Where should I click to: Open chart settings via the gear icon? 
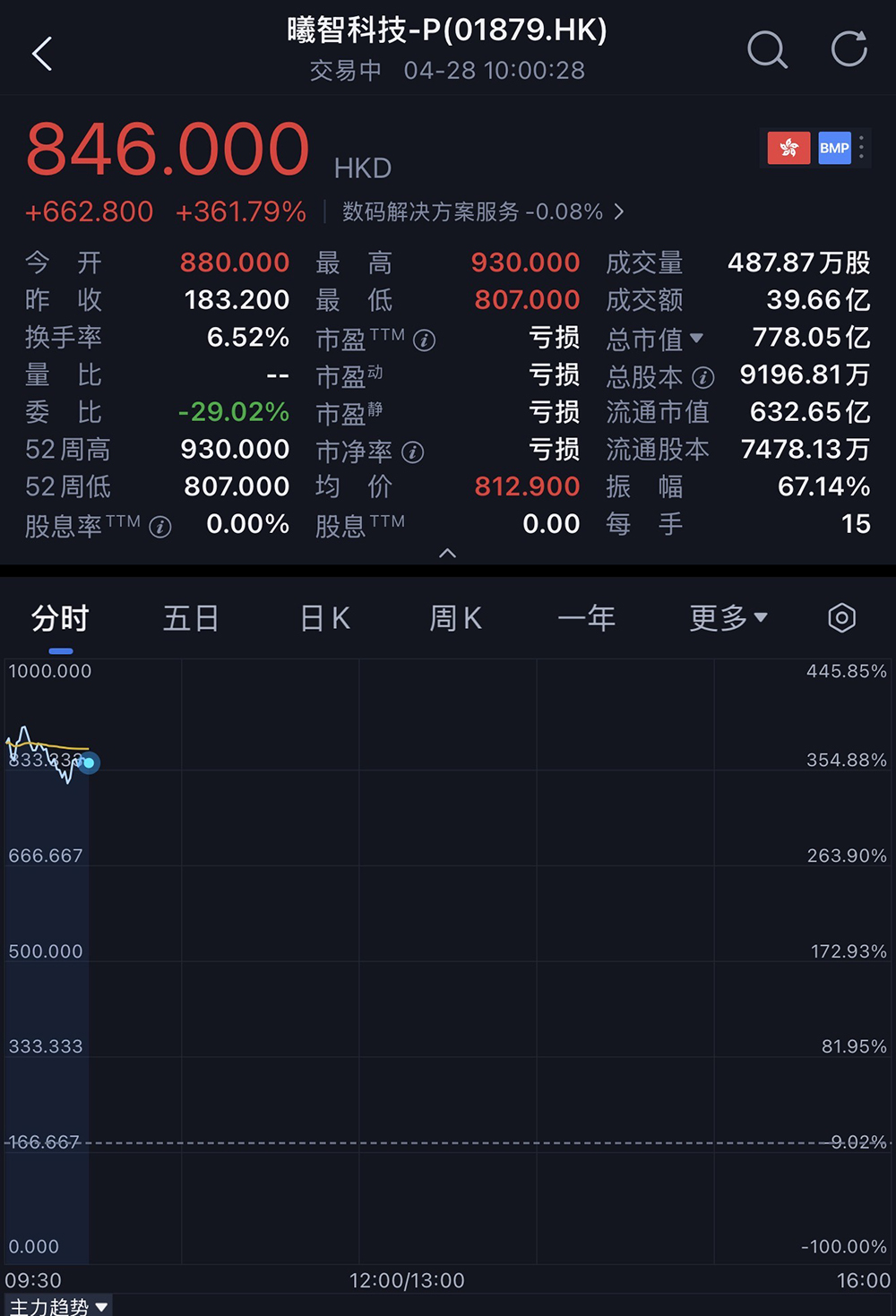click(x=840, y=618)
